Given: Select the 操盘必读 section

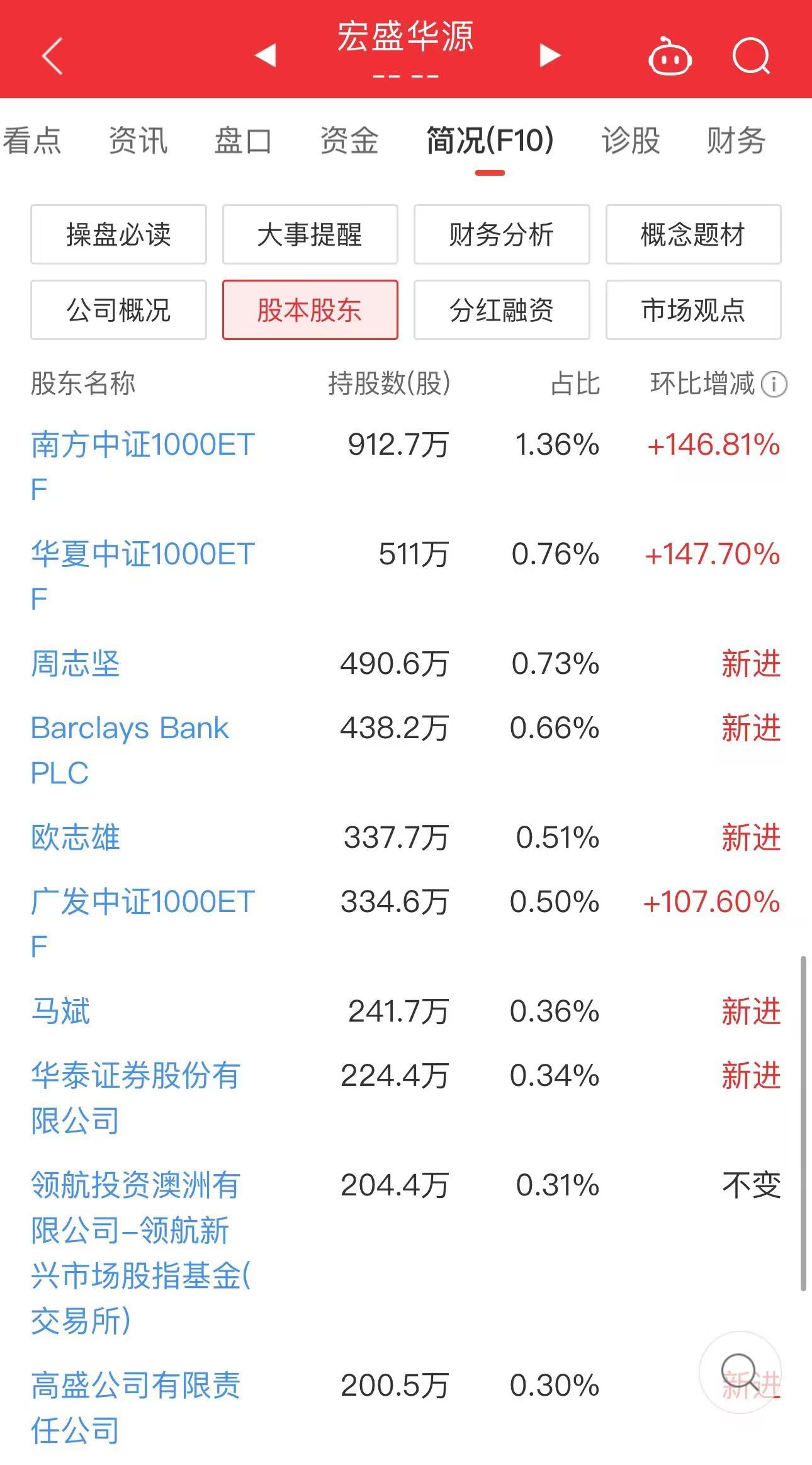Looking at the screenshot, I should [118, 234].
